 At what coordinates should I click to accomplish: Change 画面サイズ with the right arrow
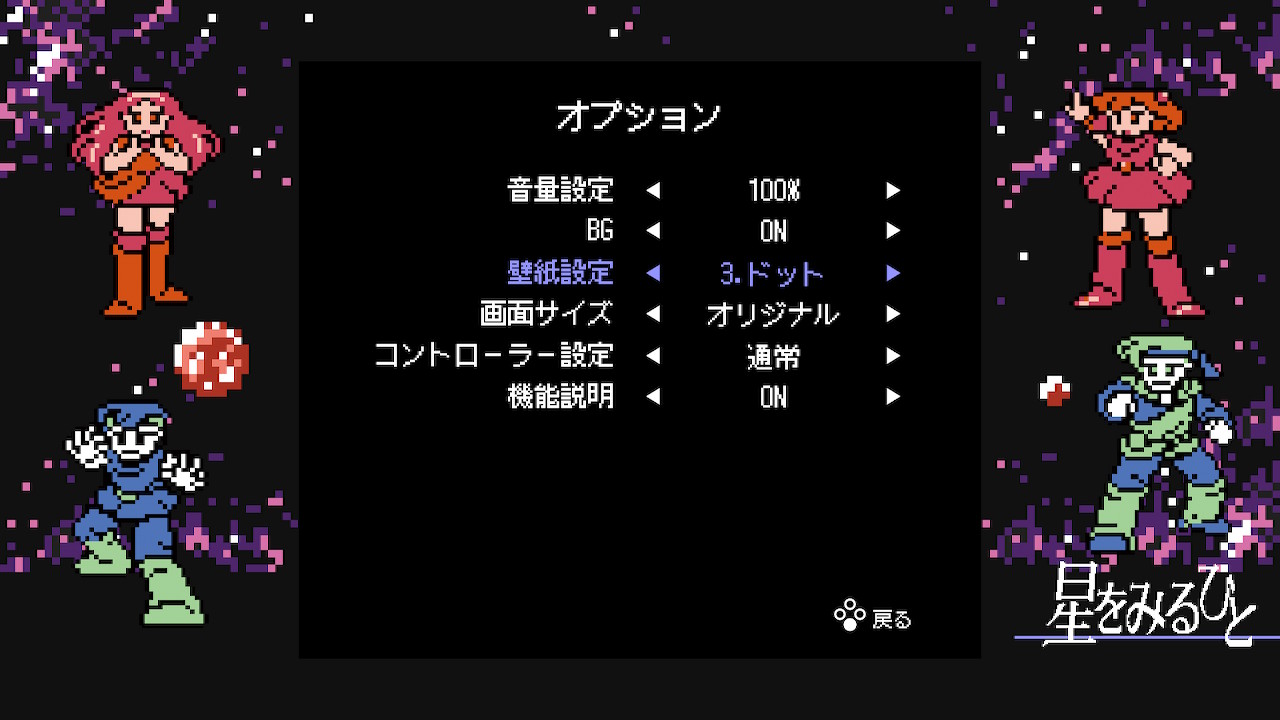click(x=893, y=314)
